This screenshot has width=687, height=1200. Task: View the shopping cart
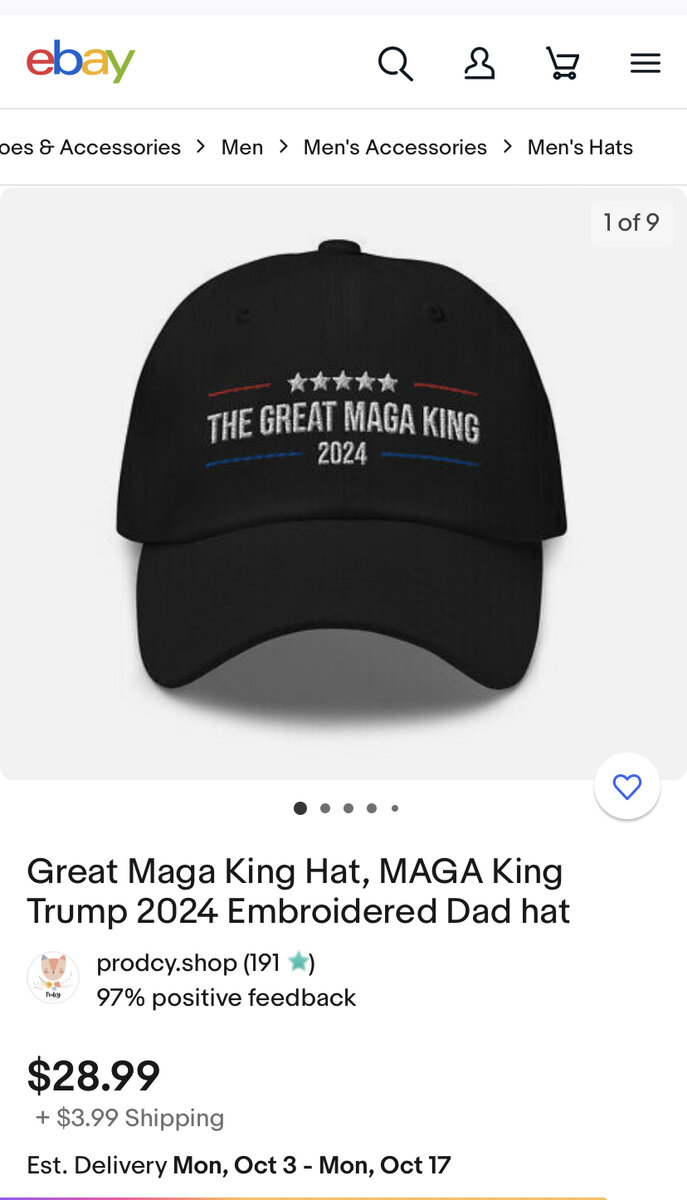pos(562,64)
